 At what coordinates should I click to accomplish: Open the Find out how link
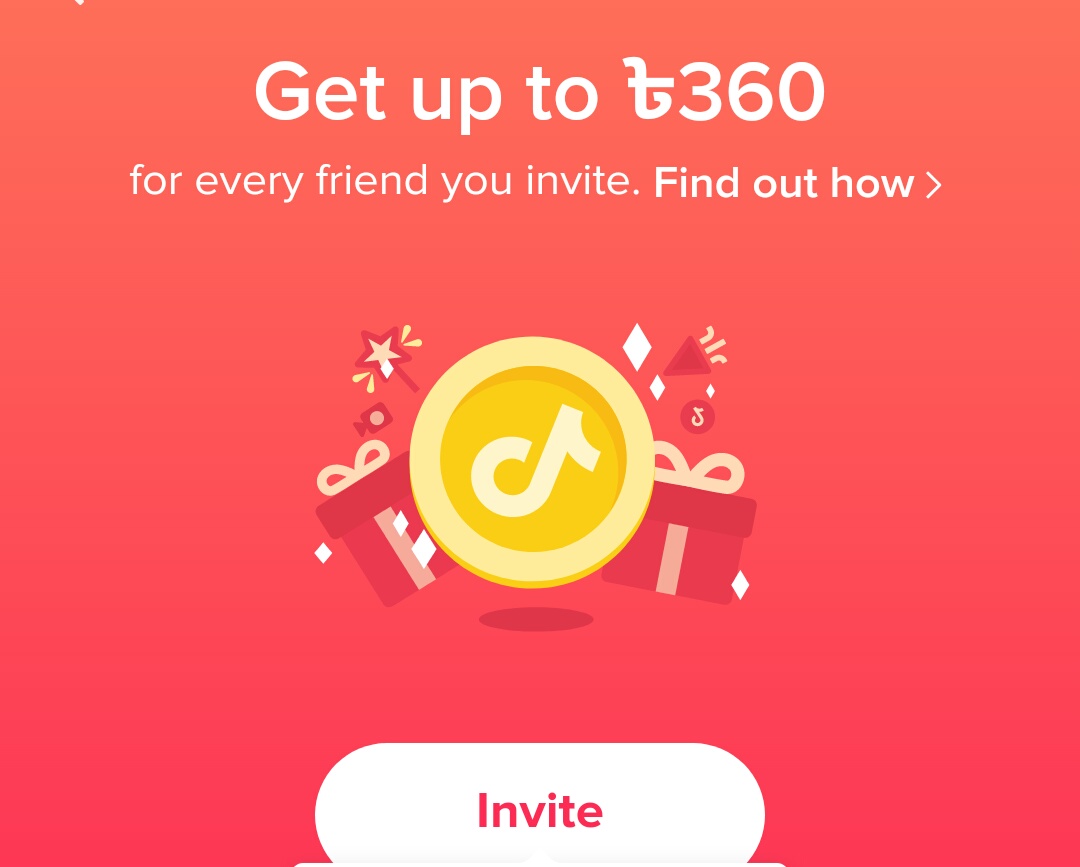click(x=796, y=184)
